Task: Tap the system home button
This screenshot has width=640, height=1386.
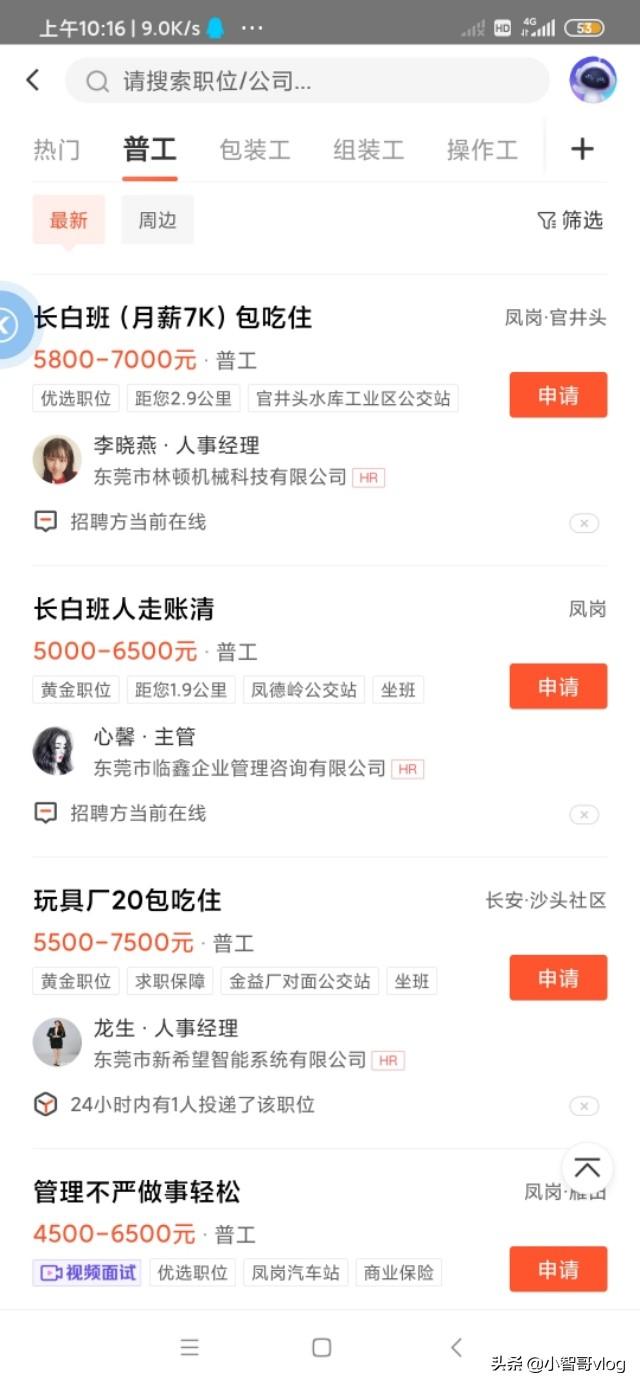Action: click(321, 1347)
